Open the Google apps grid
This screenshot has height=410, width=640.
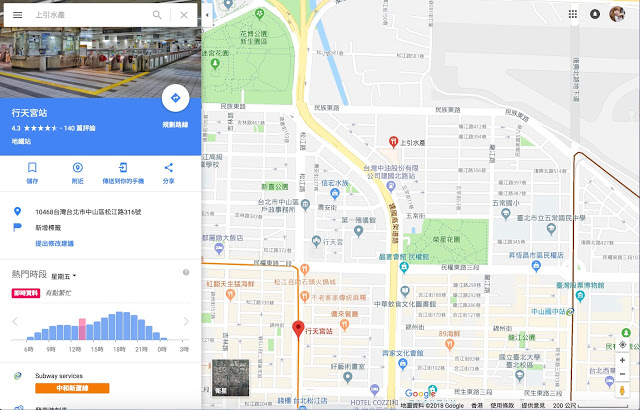pos(572,14)
